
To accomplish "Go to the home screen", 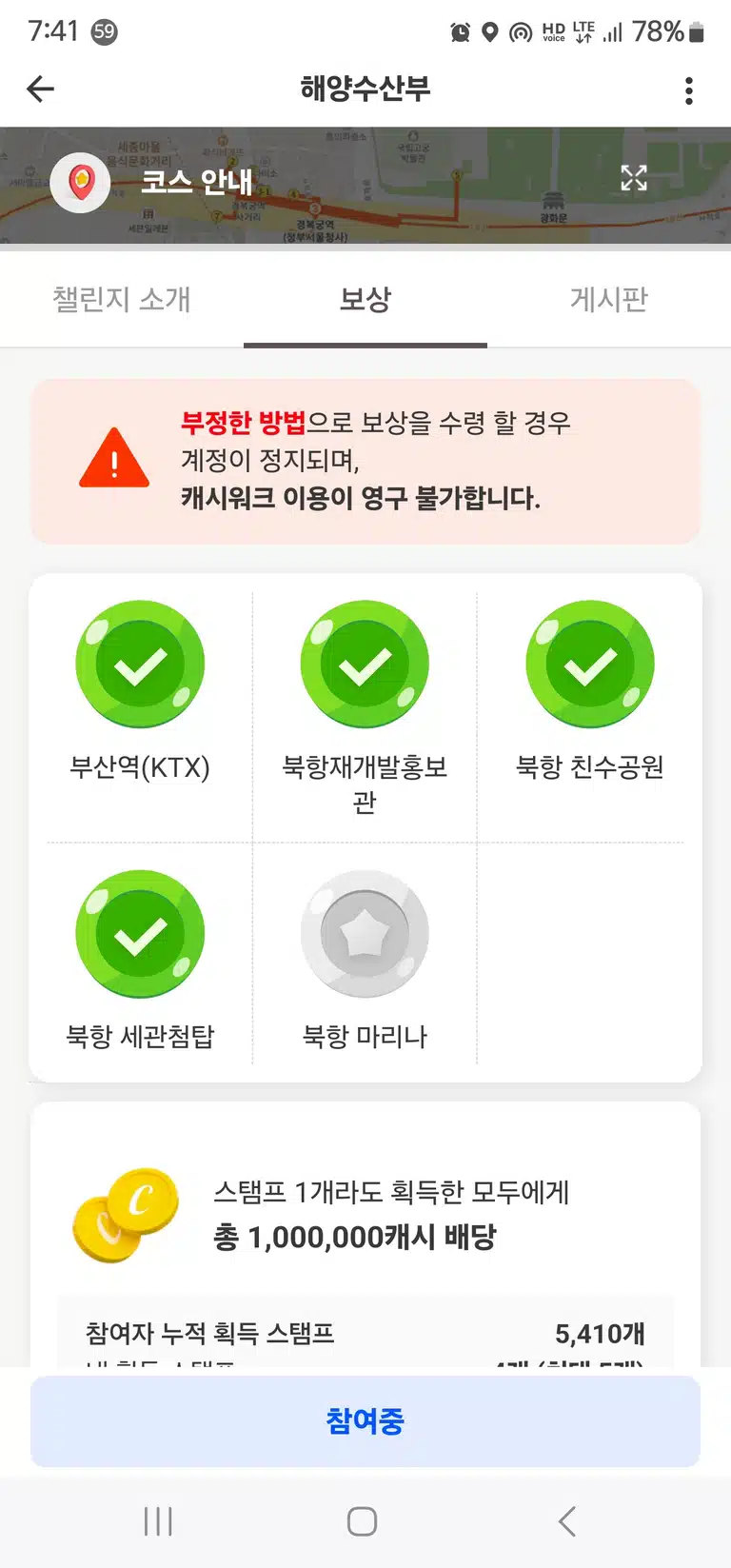I will (x=362, y=1521).
